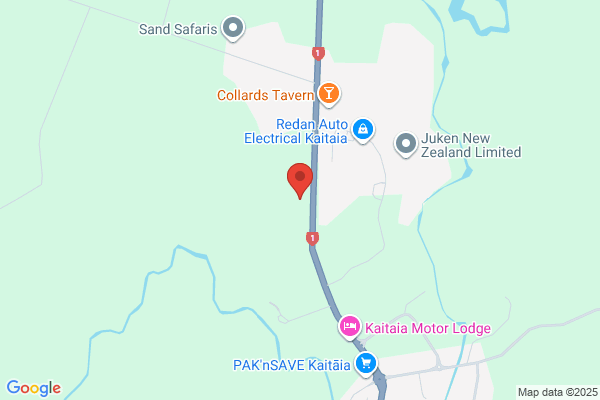Tap the red location pin
The height and width of the screenshot is (400, 600).
click(x=301, y=180)
